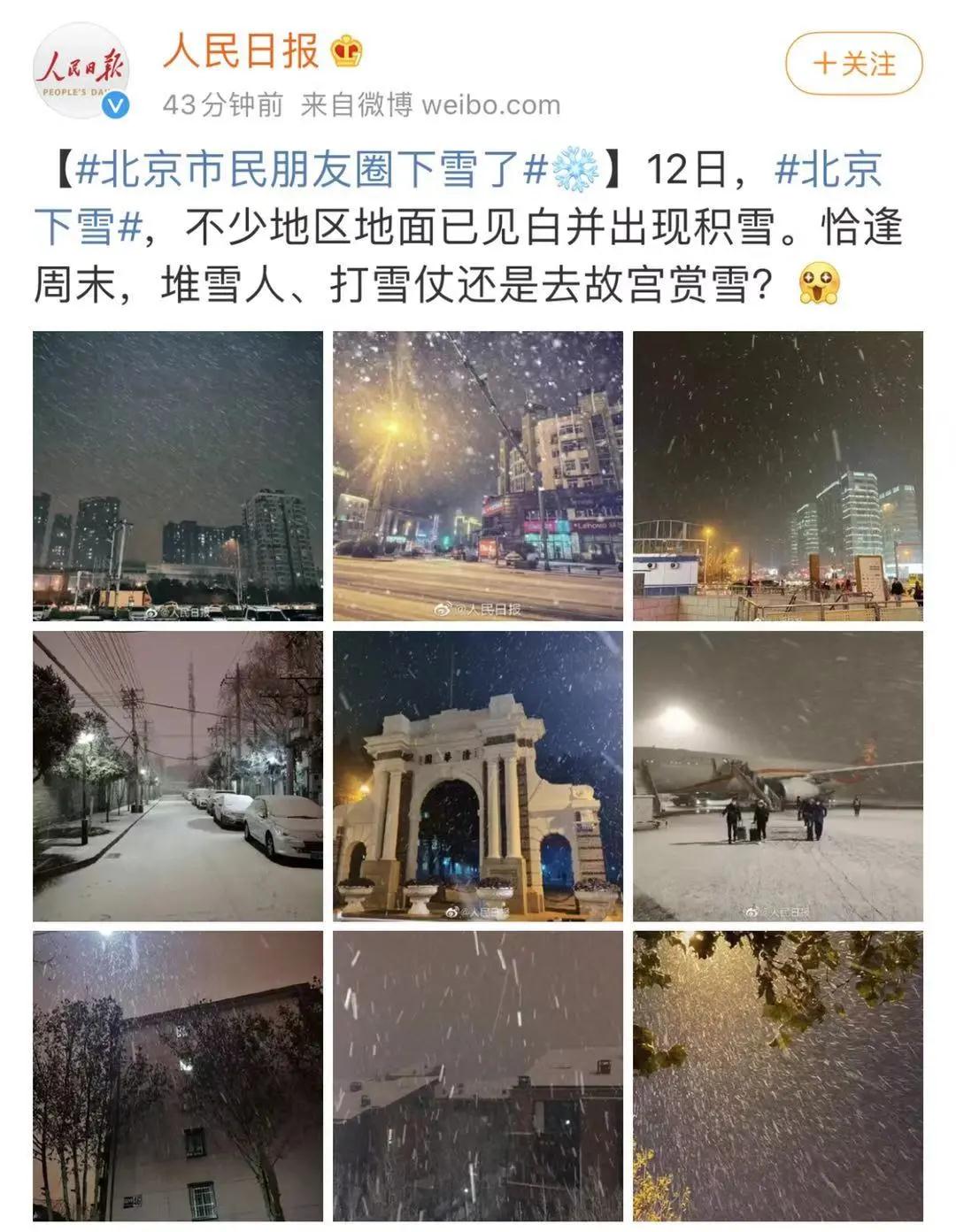Enlarge photo of lit office towers and plaza
Screen dimensions: 956x1232
[x=777, y=476]
